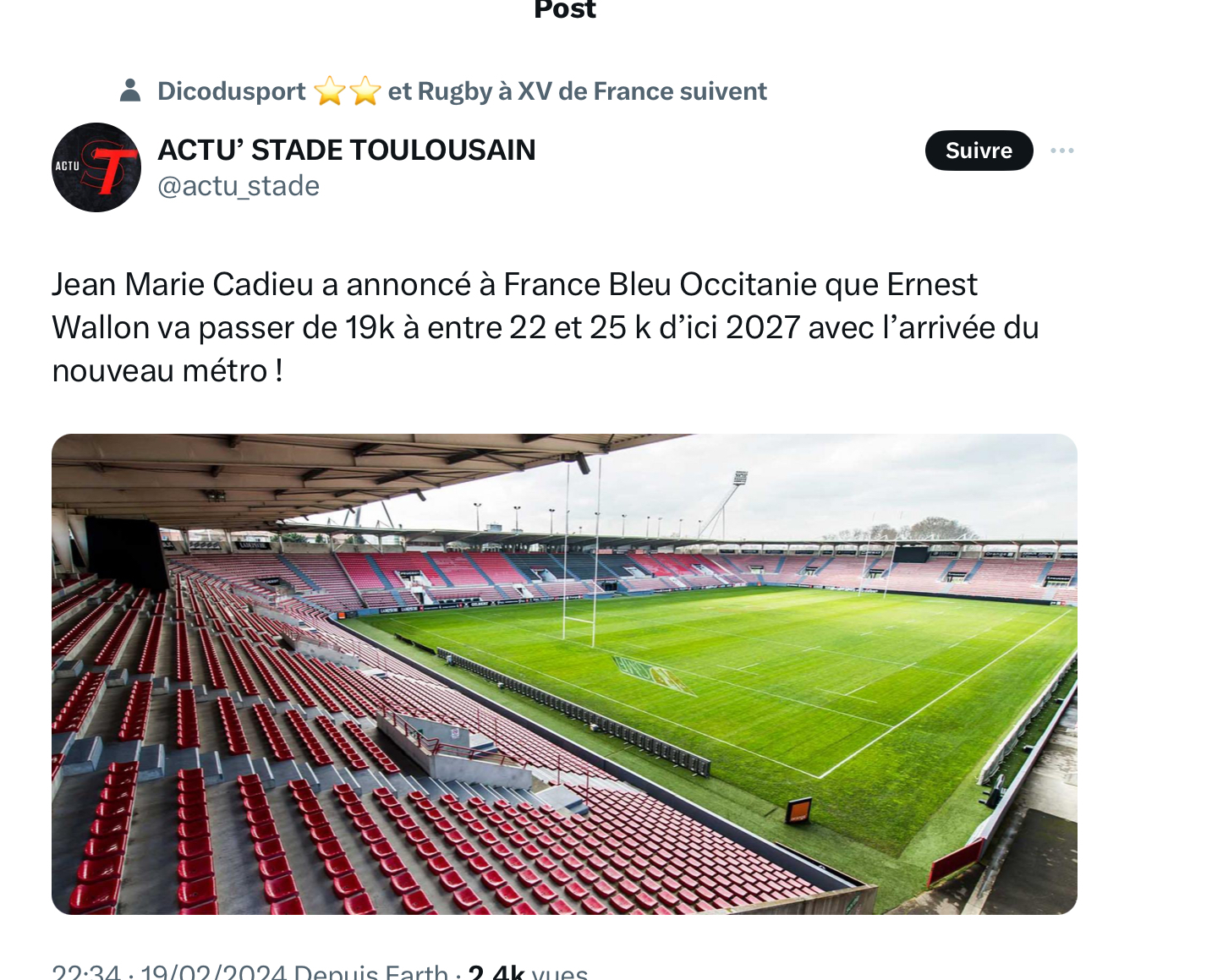The width and height of the screenshot is (1212, 980).
Task: Open the post's three-dot overflow menu
Action: [x=1061, y=151]
